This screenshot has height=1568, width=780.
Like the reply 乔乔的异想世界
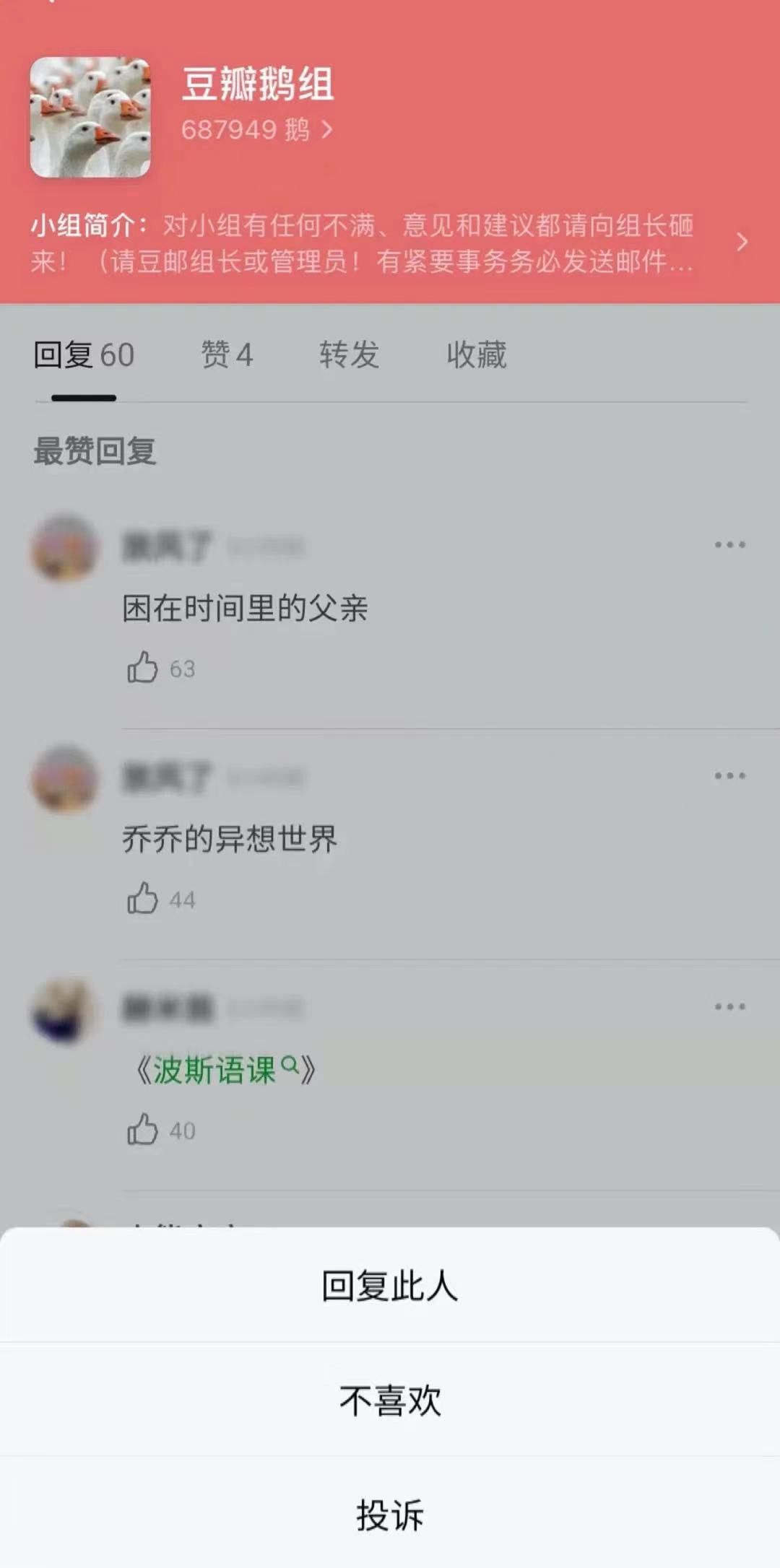[x=142, y=899]
